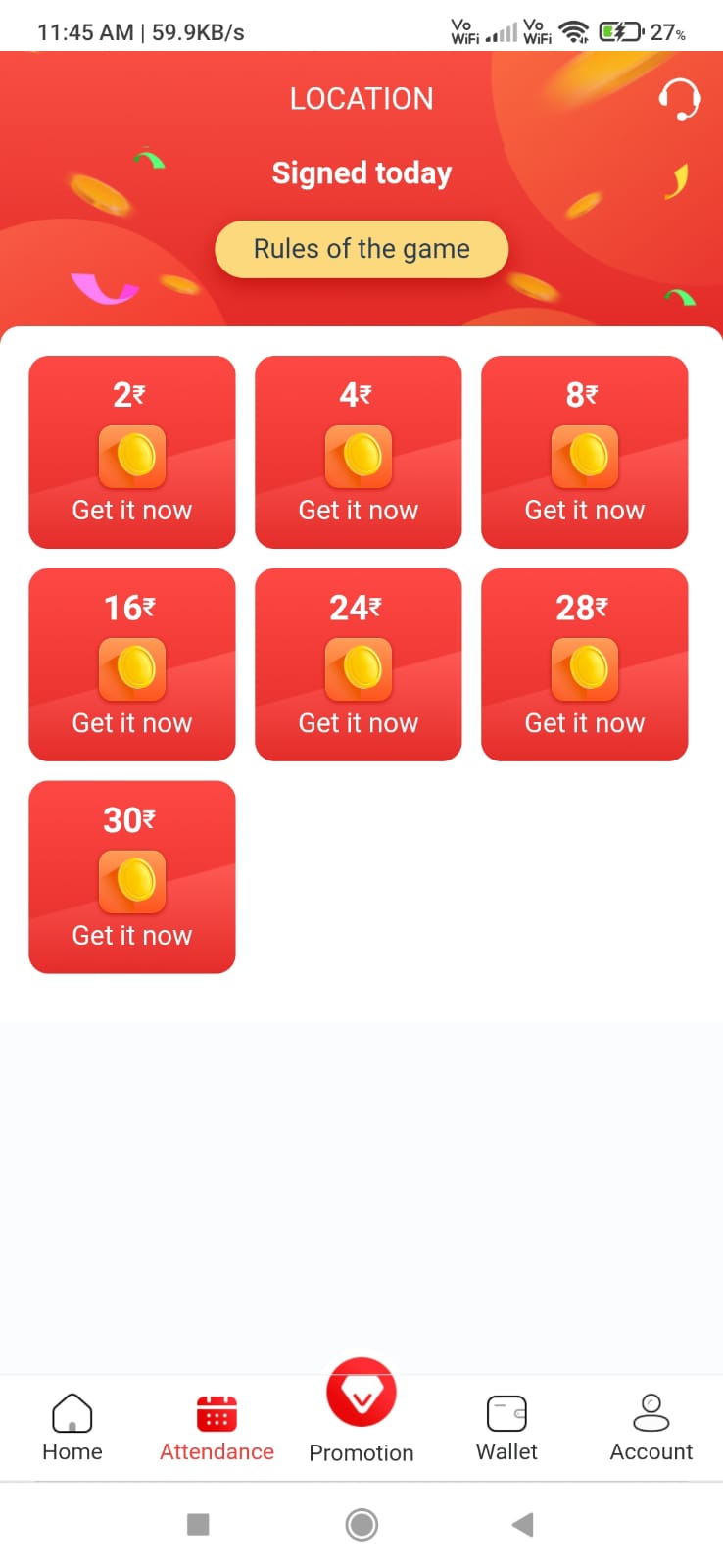This screenshot has width=723, height=1568.
Task: Open Rules of the game
Action: click(361, 249)
